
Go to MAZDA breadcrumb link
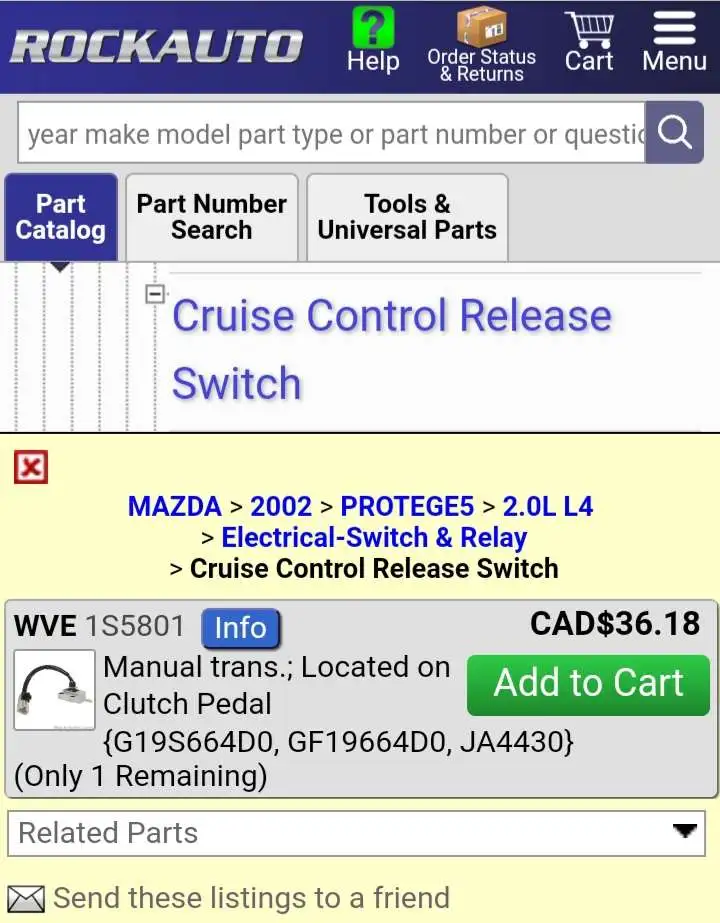tap(174, 506)
